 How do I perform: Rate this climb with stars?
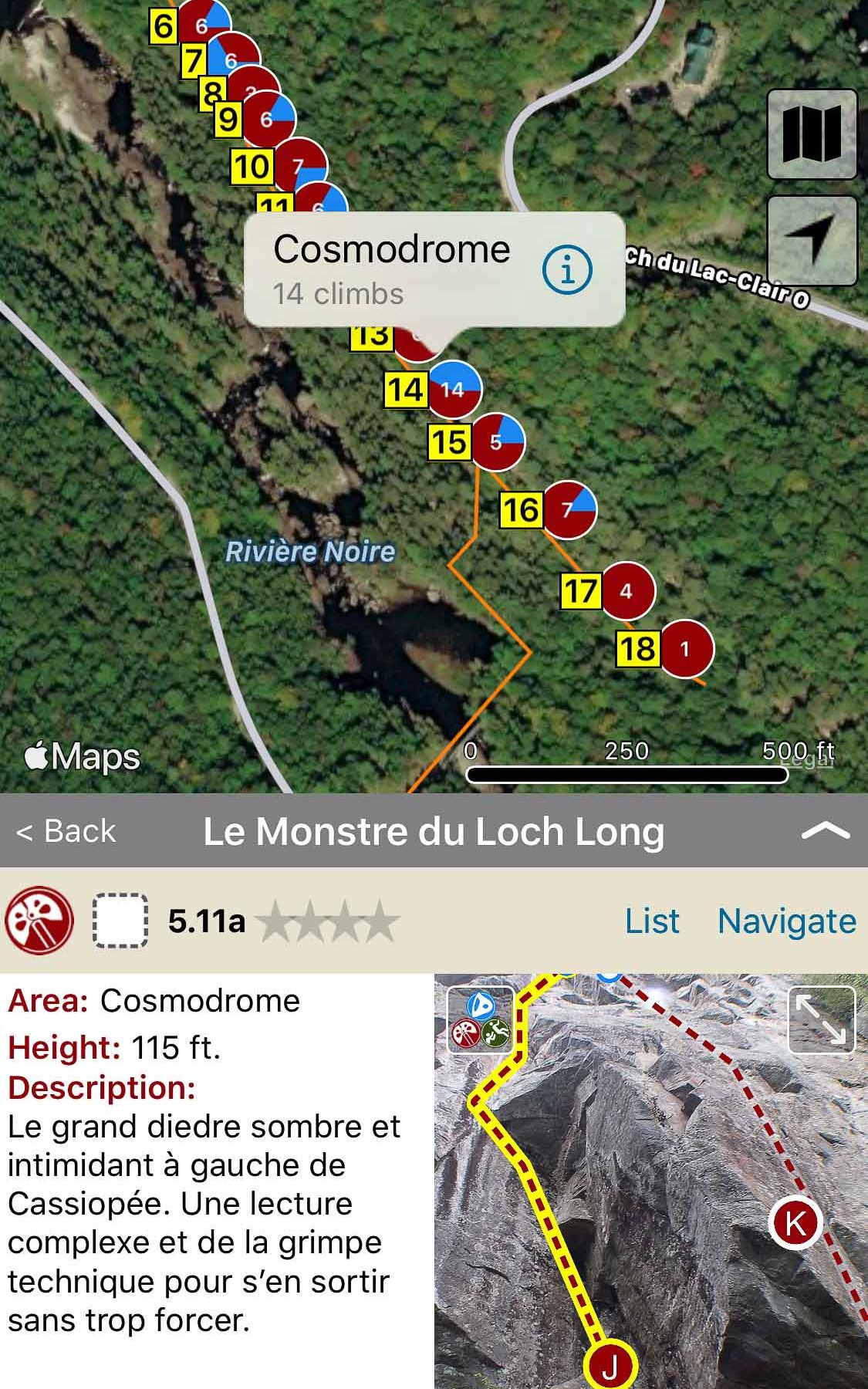point(329,921)
